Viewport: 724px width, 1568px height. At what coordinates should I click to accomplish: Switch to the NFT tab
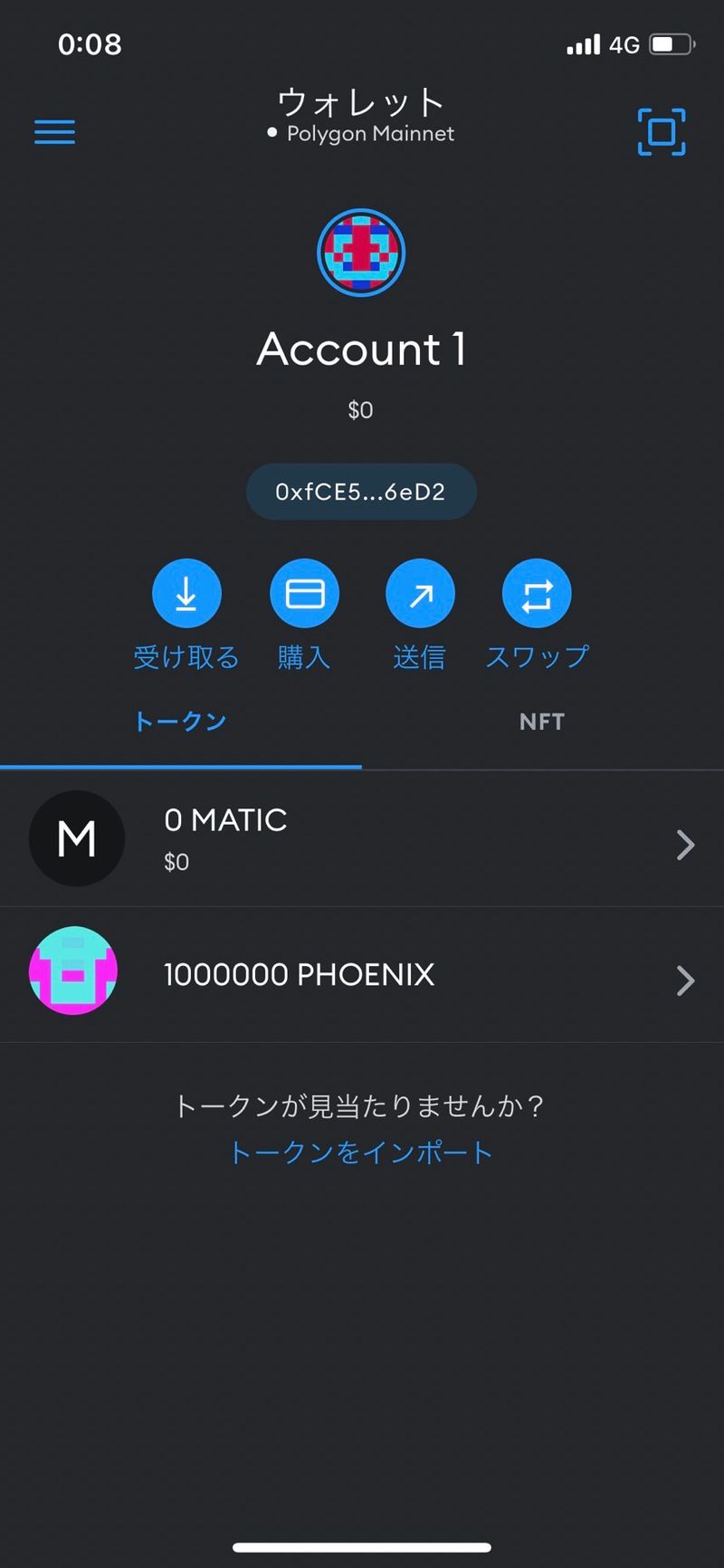click(542, 722)
